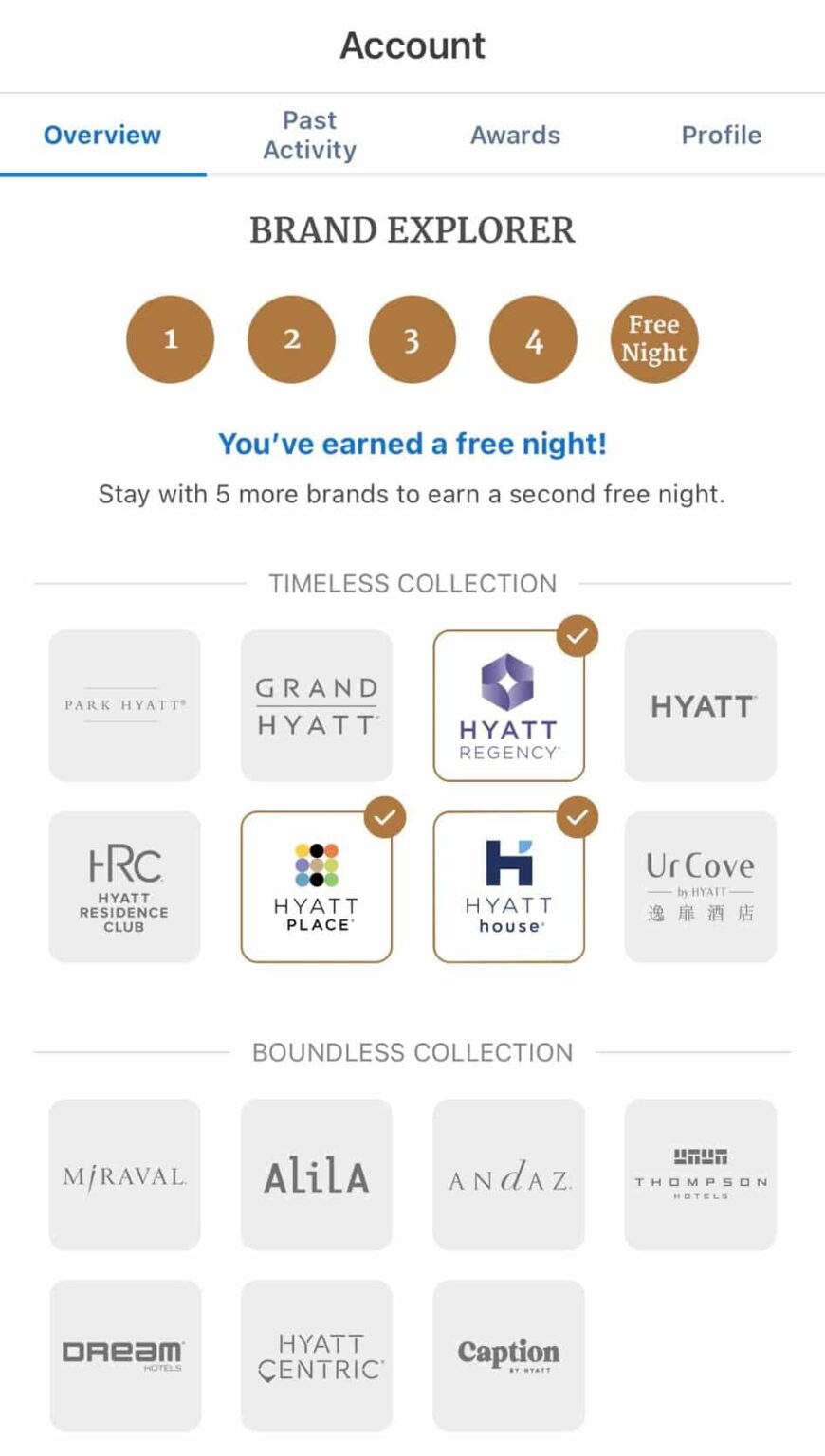The width and height of the screenshot is (825, 1456).
Task: Tap the Free Night progress badge
Action: (653, 338)
